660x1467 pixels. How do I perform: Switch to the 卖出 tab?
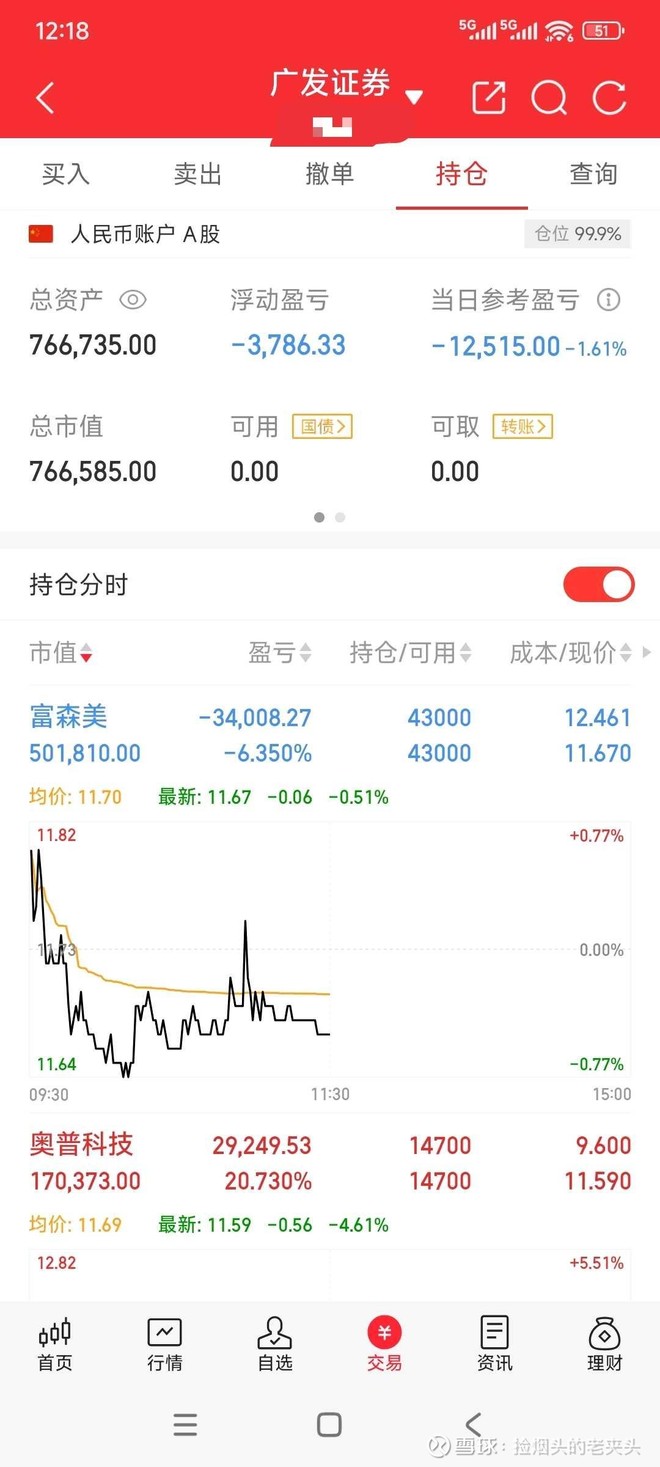click(x=198, y=174)
